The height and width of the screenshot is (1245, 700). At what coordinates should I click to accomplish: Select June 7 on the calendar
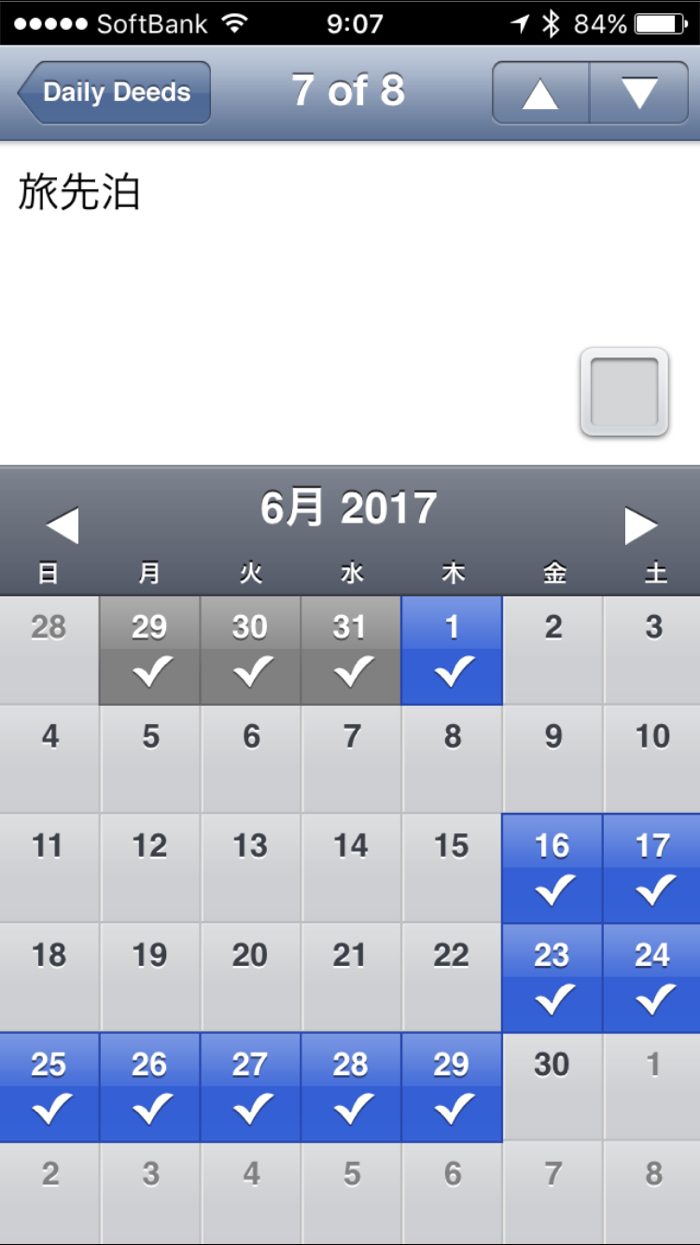click(351, 758)
